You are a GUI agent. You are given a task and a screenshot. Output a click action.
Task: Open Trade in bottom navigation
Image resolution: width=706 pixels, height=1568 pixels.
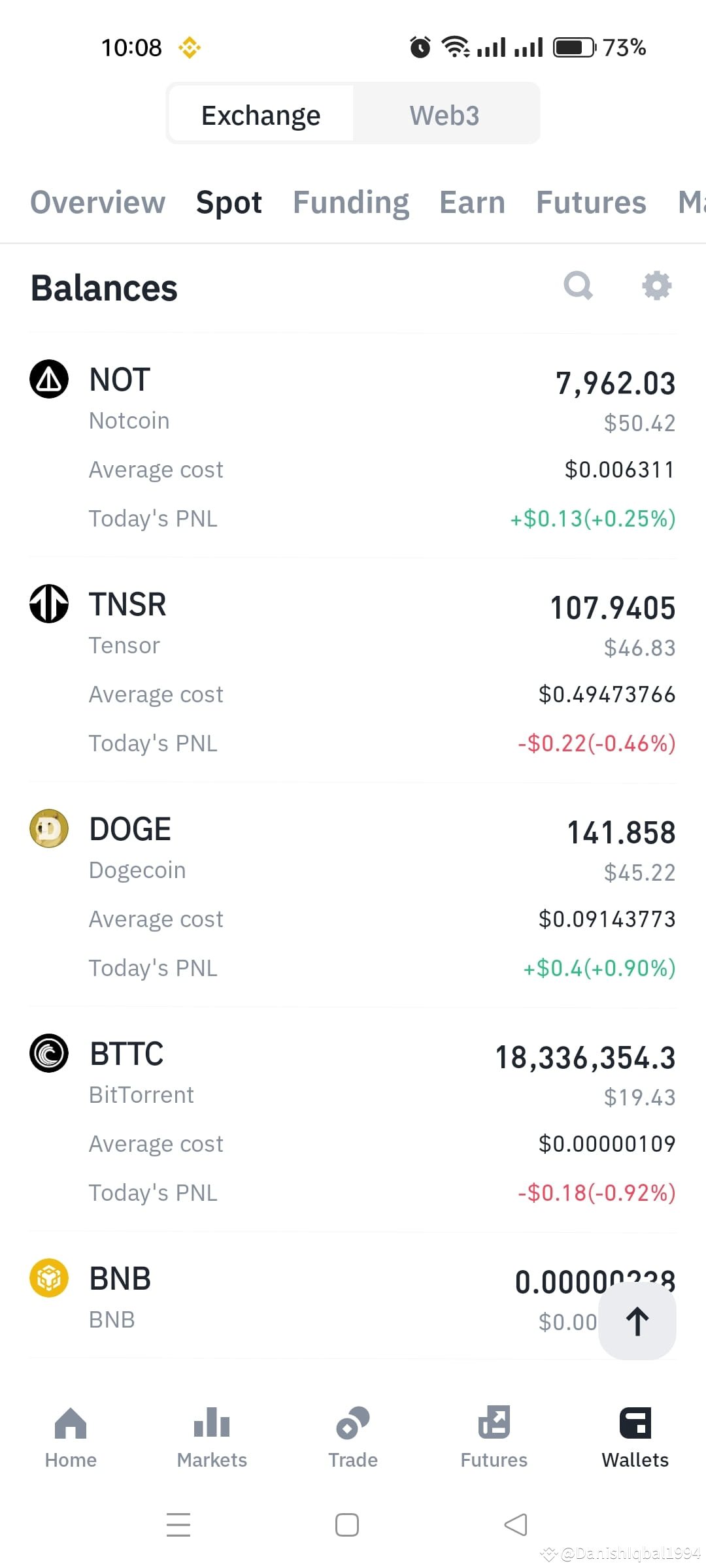[x=353, y=1437]
